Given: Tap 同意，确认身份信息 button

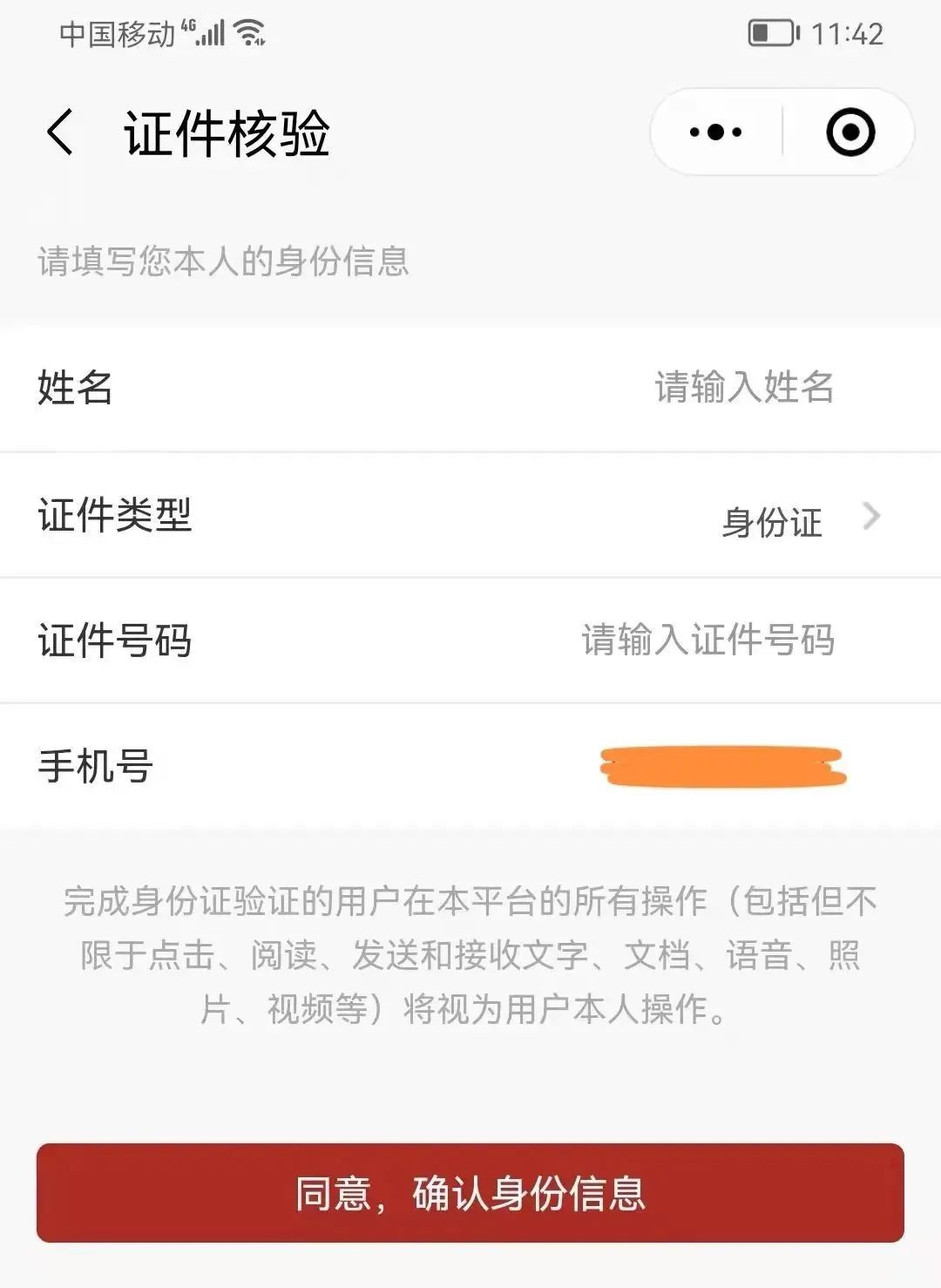Looking at the screenshot, I should point(470,1192).
